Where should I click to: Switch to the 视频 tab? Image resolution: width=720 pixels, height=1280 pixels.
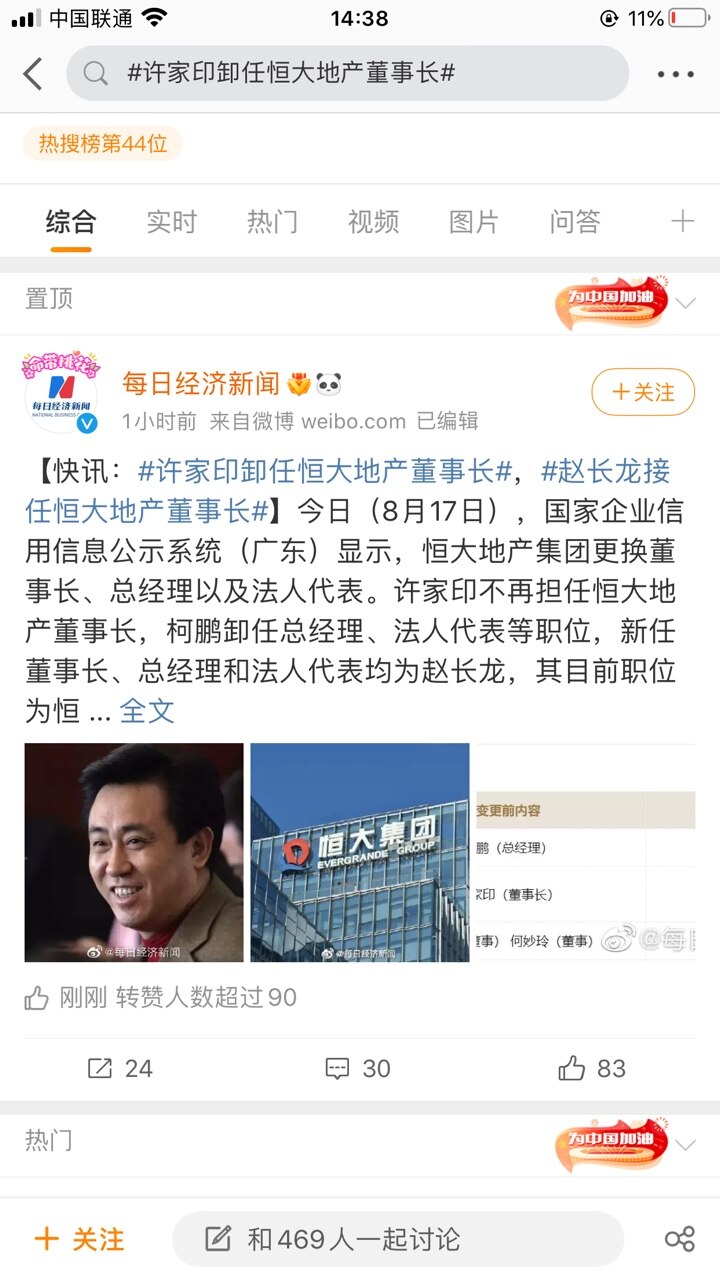(373, 222)
